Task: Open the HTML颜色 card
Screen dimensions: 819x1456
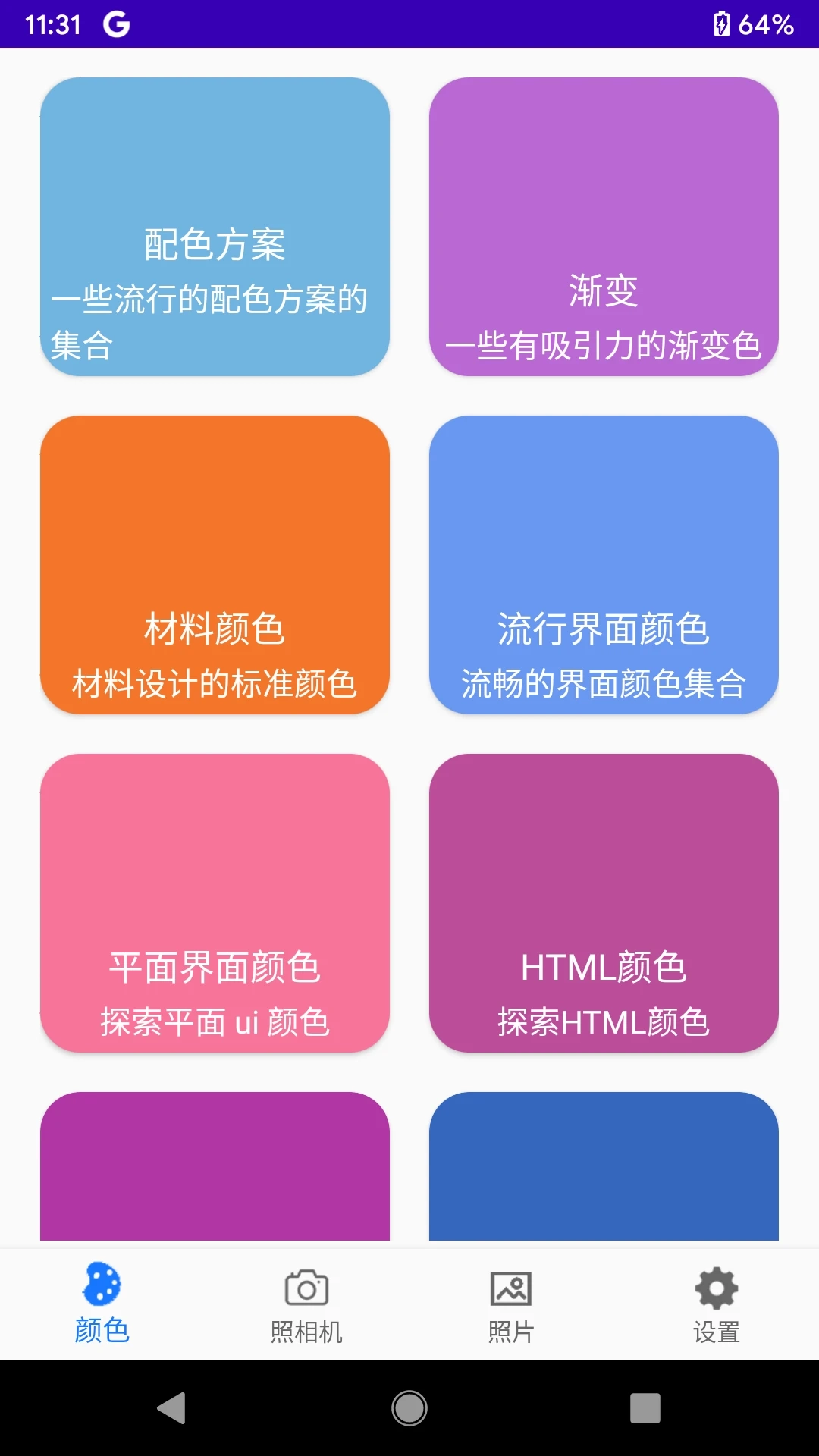Action: point(604,902)
